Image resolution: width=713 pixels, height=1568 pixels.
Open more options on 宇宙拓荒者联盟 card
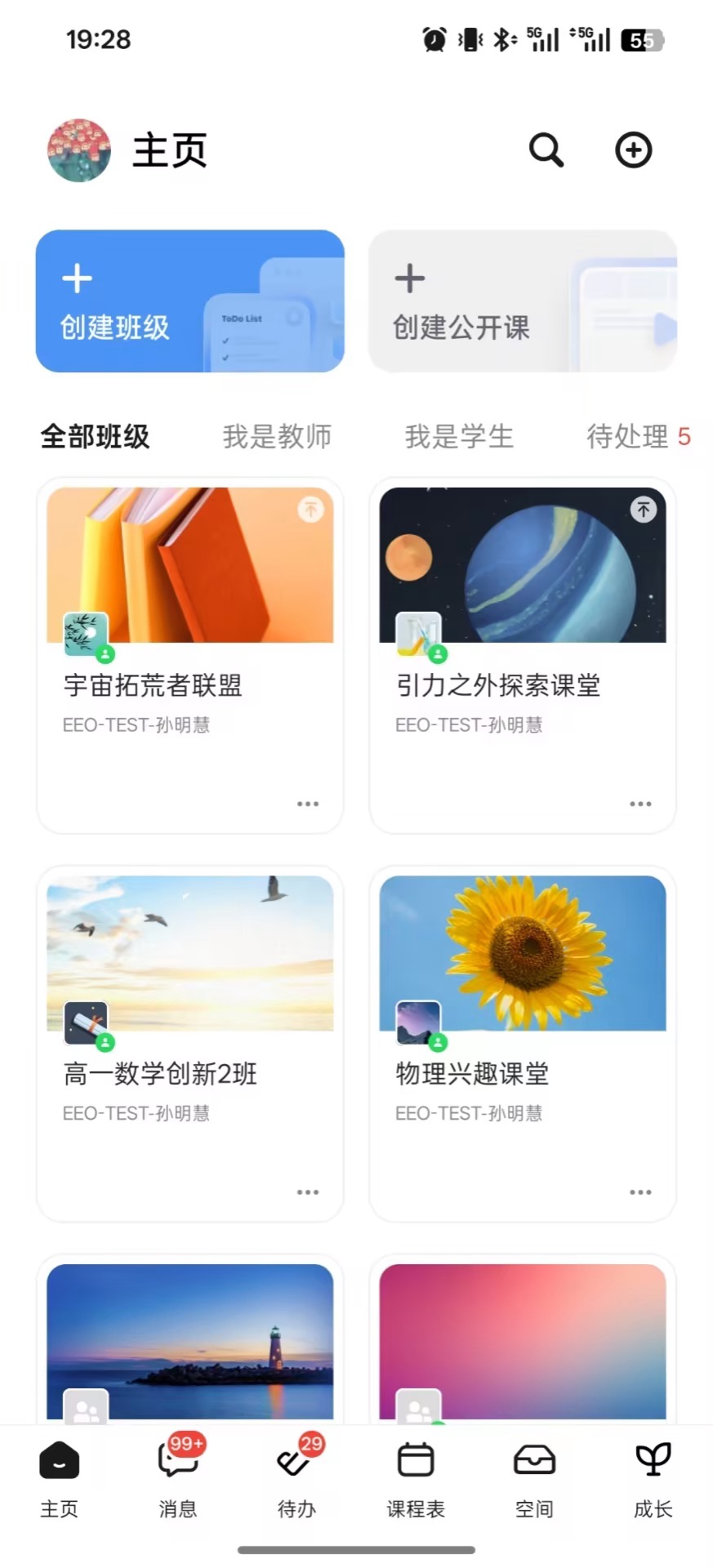pyautogui.click(x=308, y=804)
